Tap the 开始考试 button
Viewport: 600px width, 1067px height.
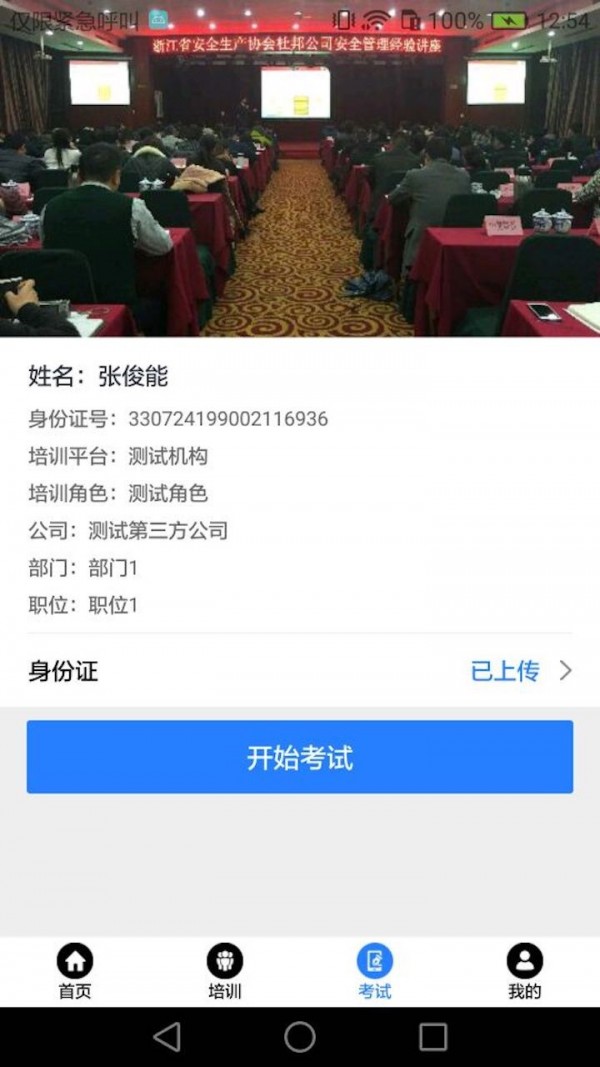(x=300, y=757)
